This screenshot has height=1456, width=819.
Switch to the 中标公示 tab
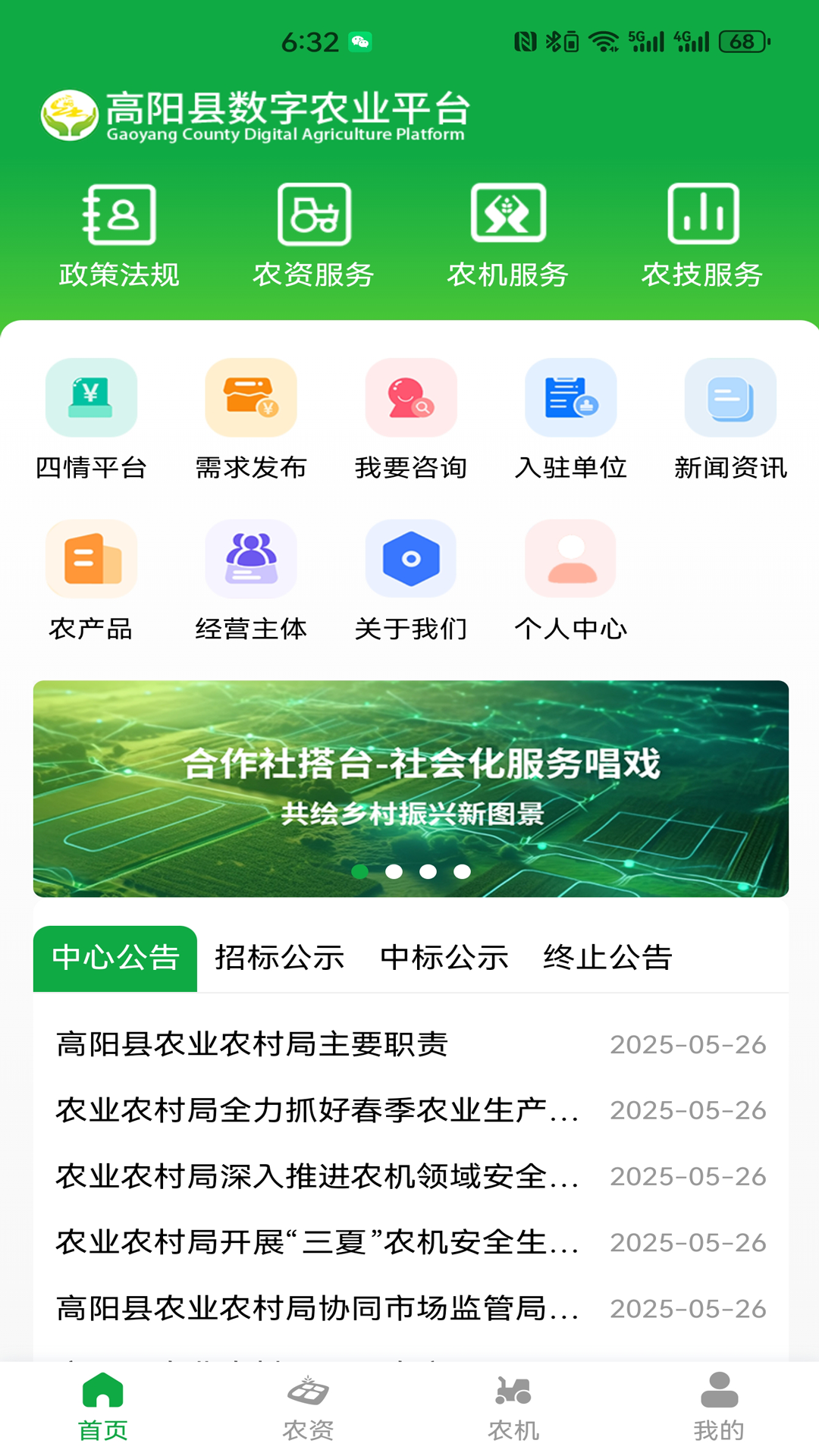click(x=444, y=958)
